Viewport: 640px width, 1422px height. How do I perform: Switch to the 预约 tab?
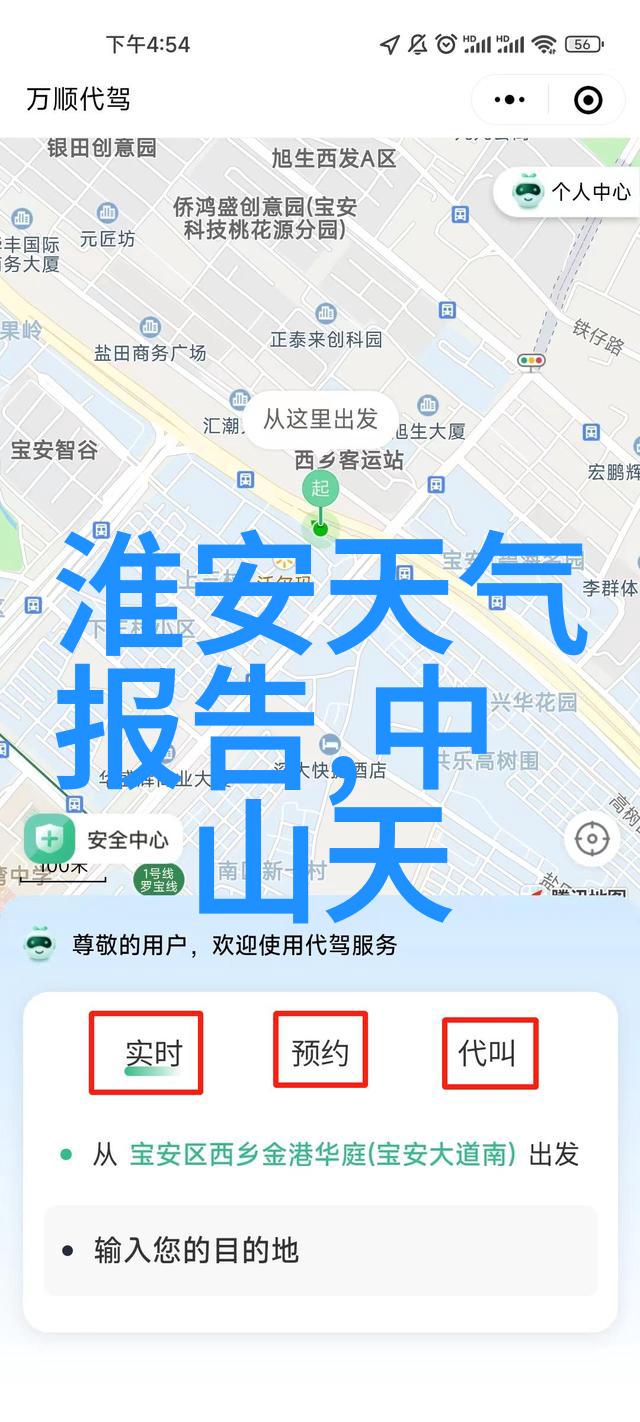tap(320, 1052)
